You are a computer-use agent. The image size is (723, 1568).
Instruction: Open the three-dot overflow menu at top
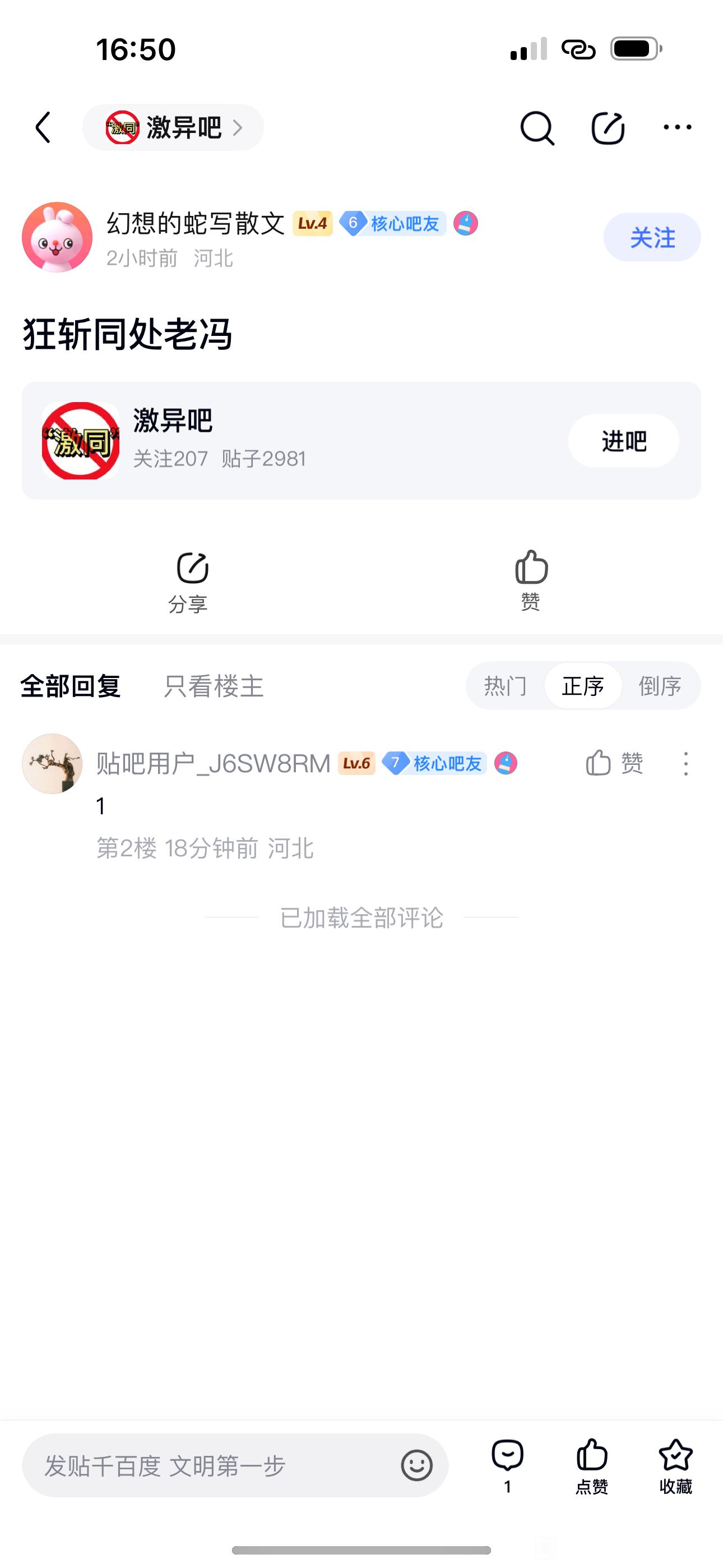tap(676, 127)
